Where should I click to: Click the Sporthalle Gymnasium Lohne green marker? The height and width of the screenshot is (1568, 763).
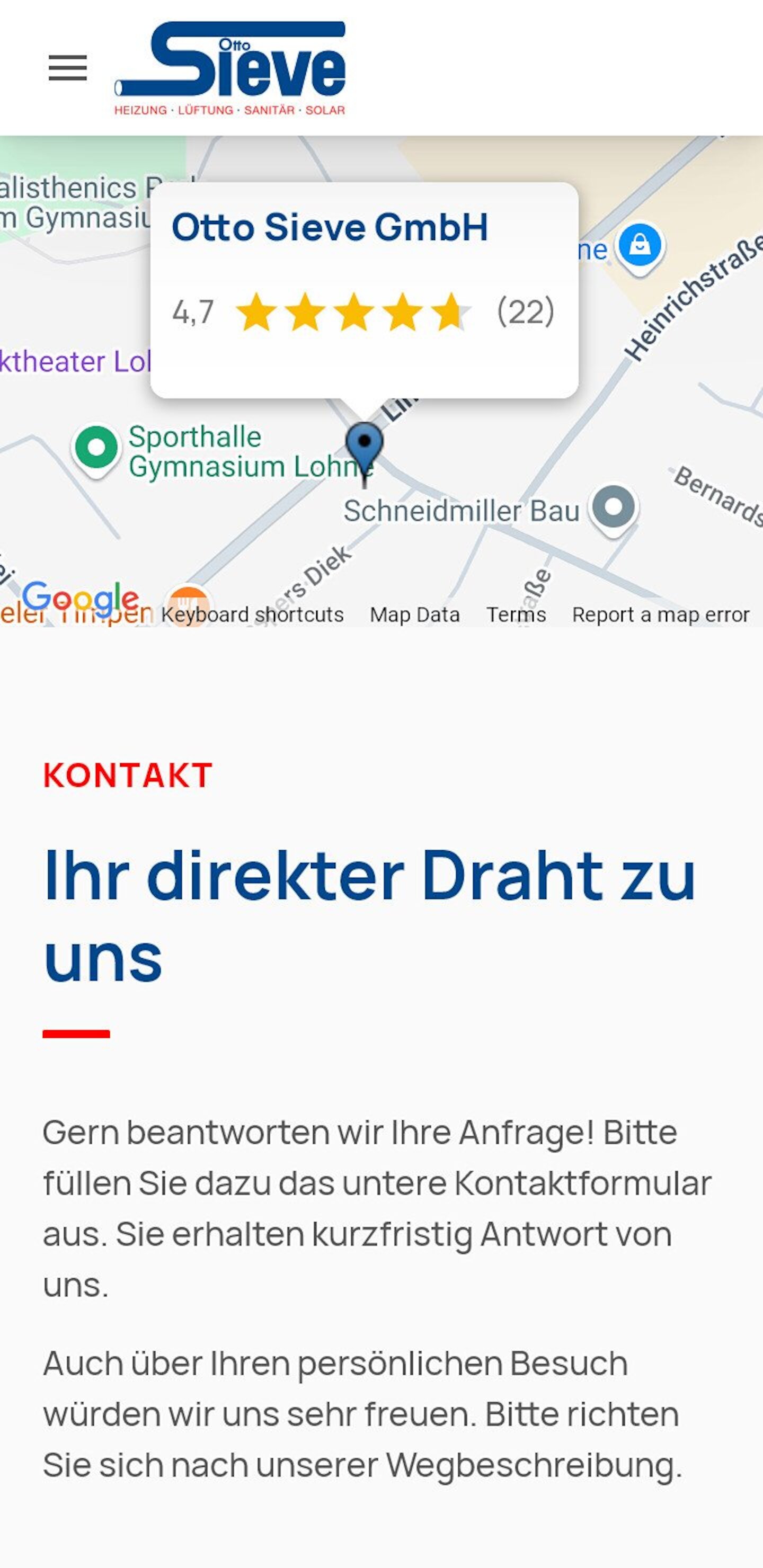(x=97, y=449)
